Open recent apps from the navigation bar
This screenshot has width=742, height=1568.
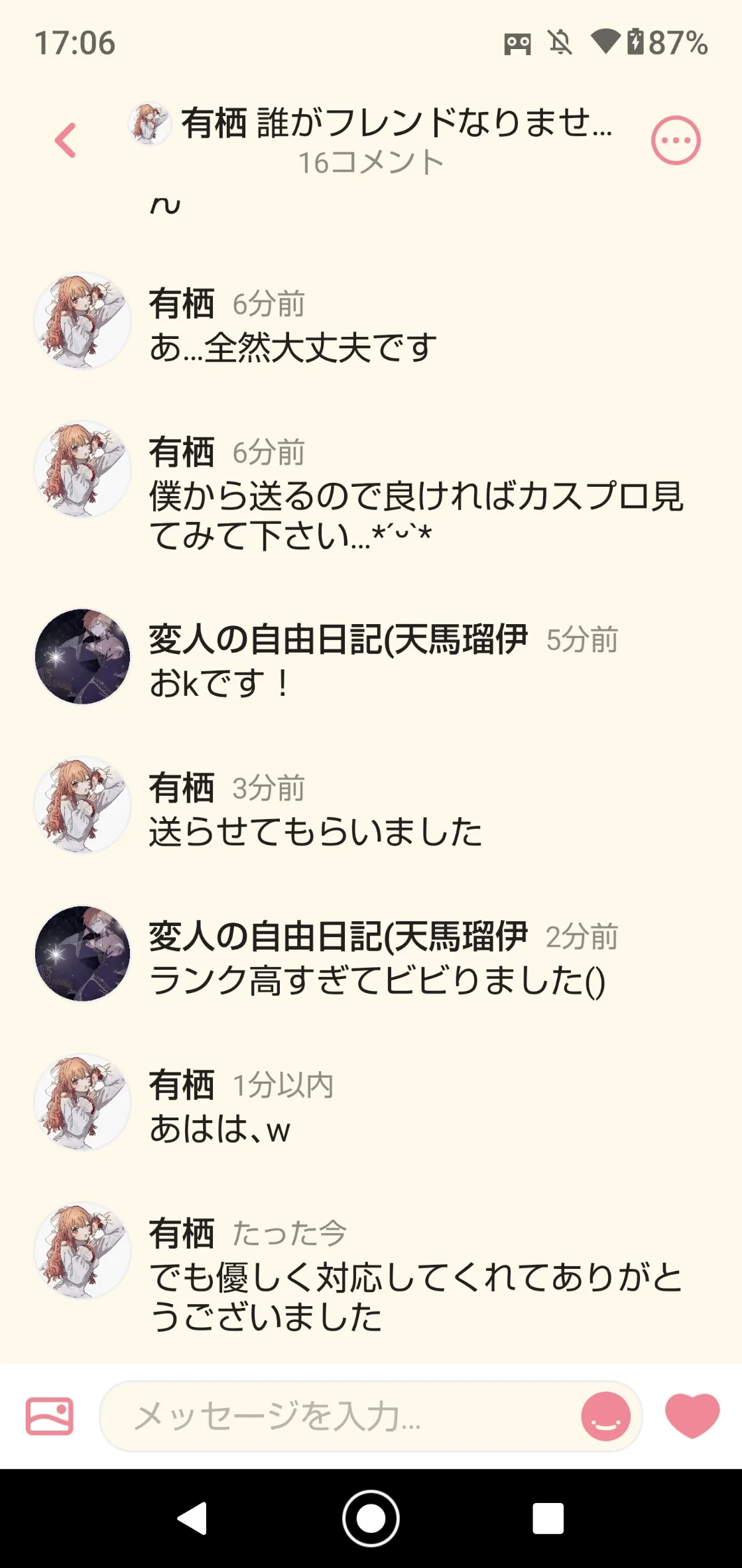coord(548,1518)
